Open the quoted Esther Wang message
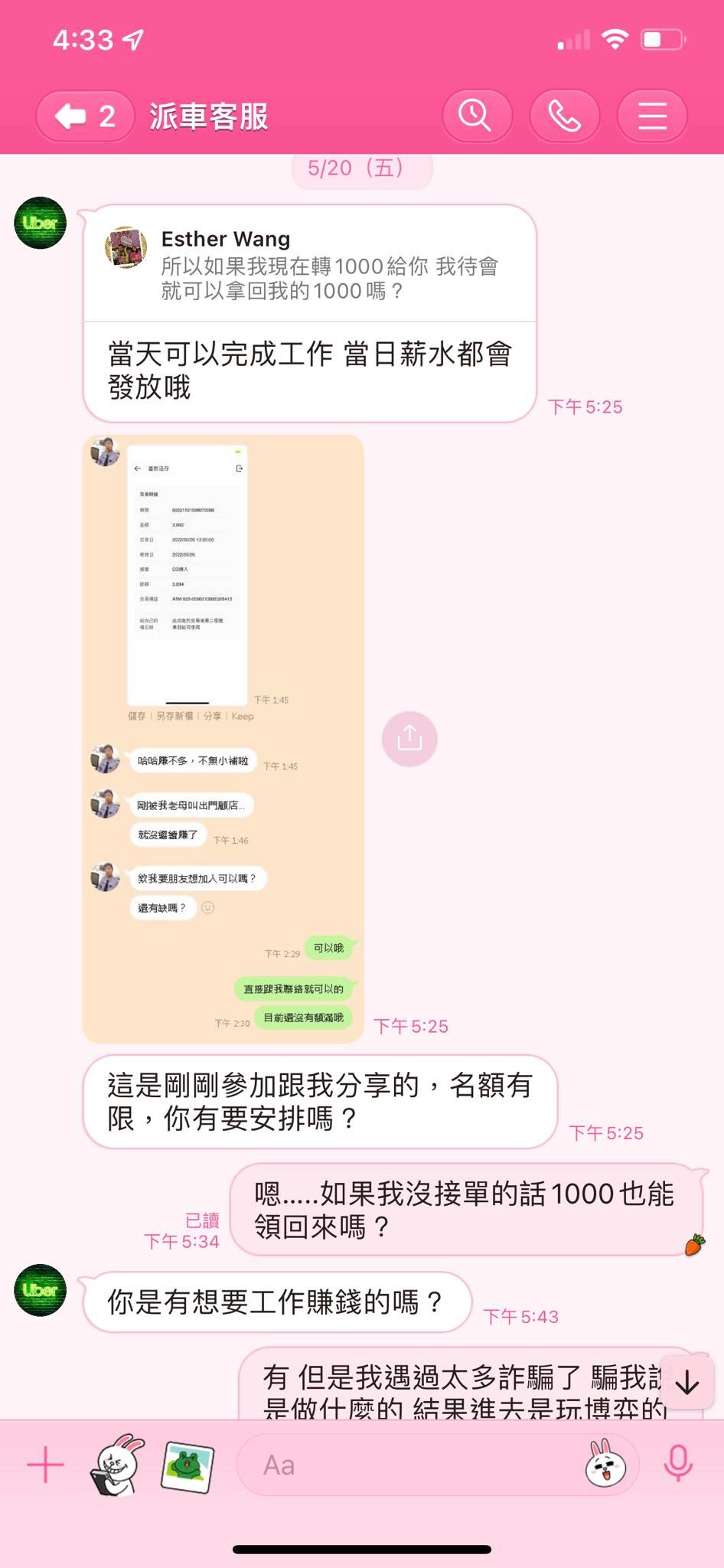724x1568 pixels. (x=309, y=264)
